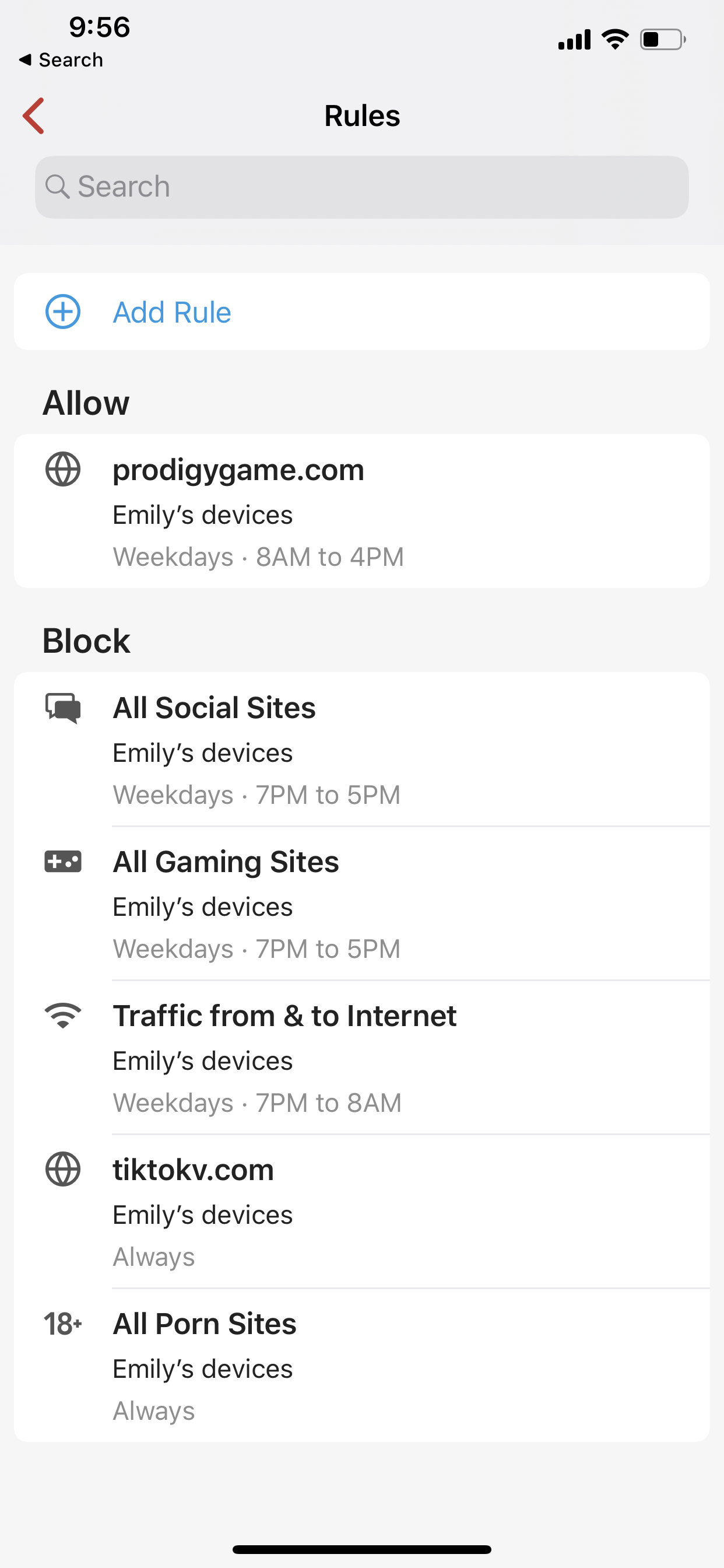
Task: Open the prodigygame.com allow rule
Action: [x=362, y=510]
